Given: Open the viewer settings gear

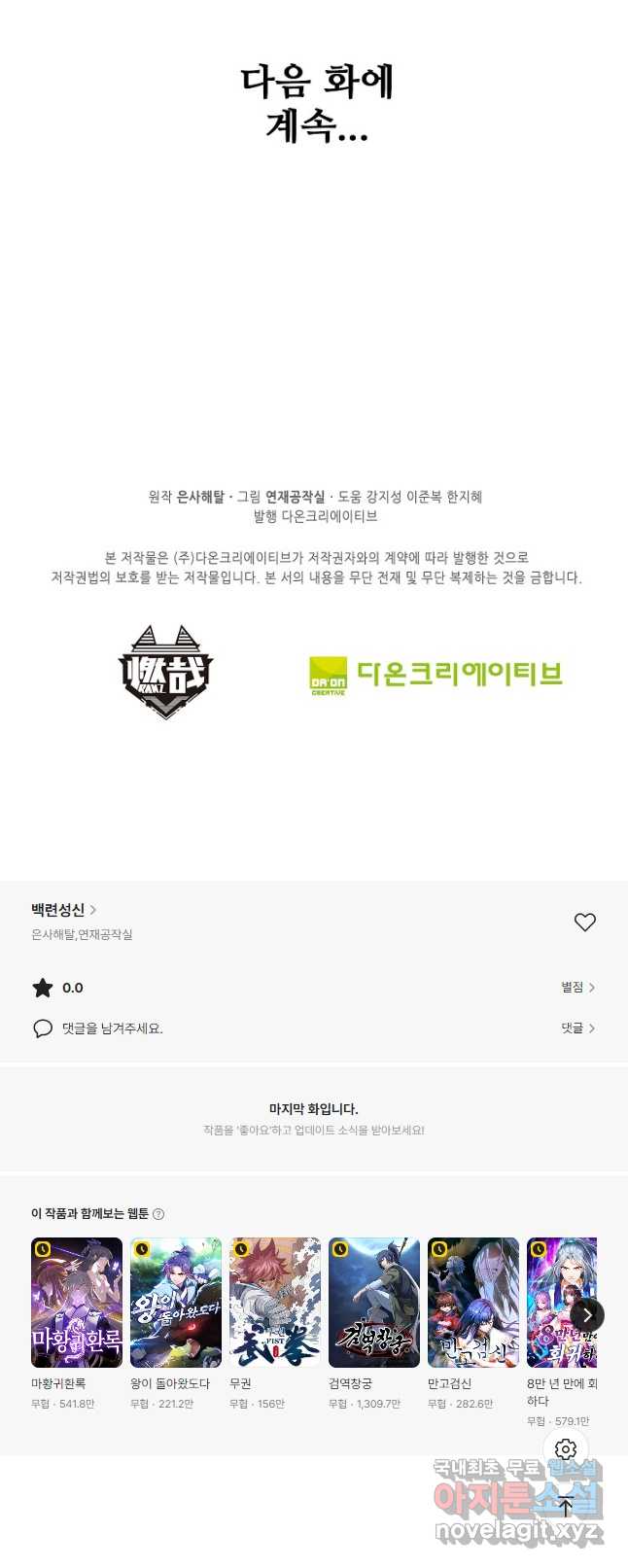Looking at the screenshot, I should [566, 1449].
